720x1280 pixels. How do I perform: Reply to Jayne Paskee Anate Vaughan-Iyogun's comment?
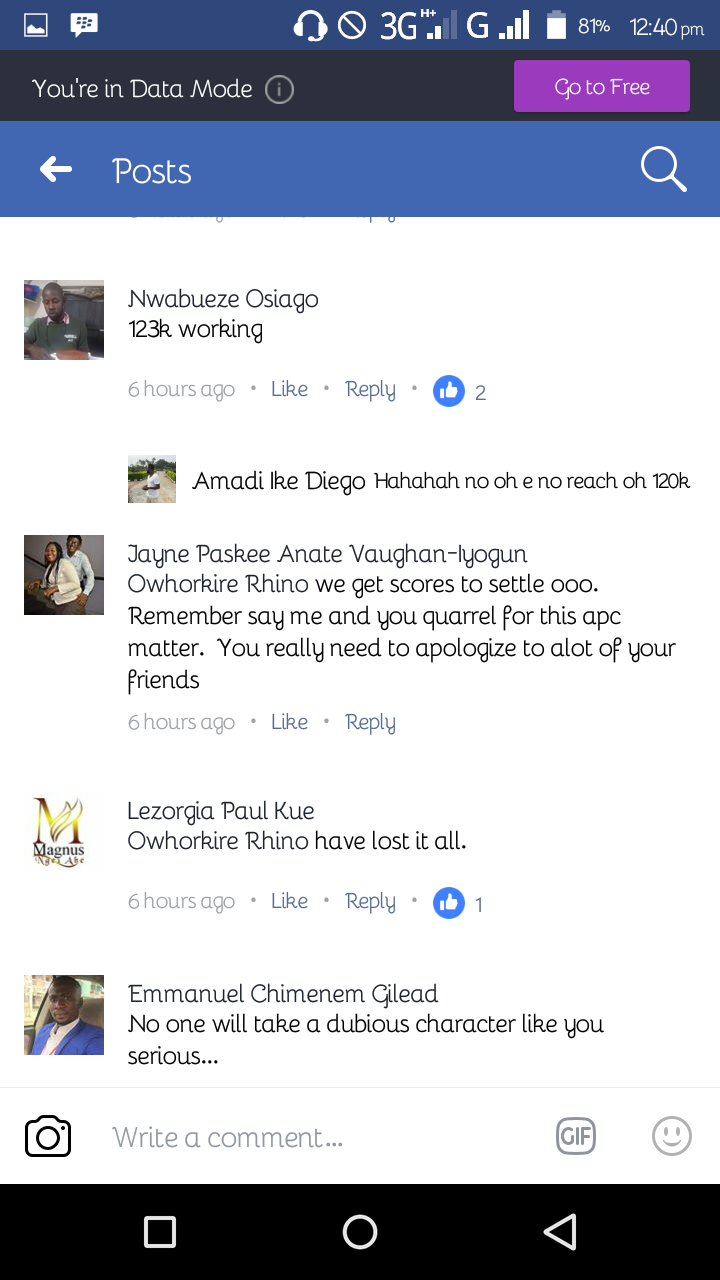370,722
